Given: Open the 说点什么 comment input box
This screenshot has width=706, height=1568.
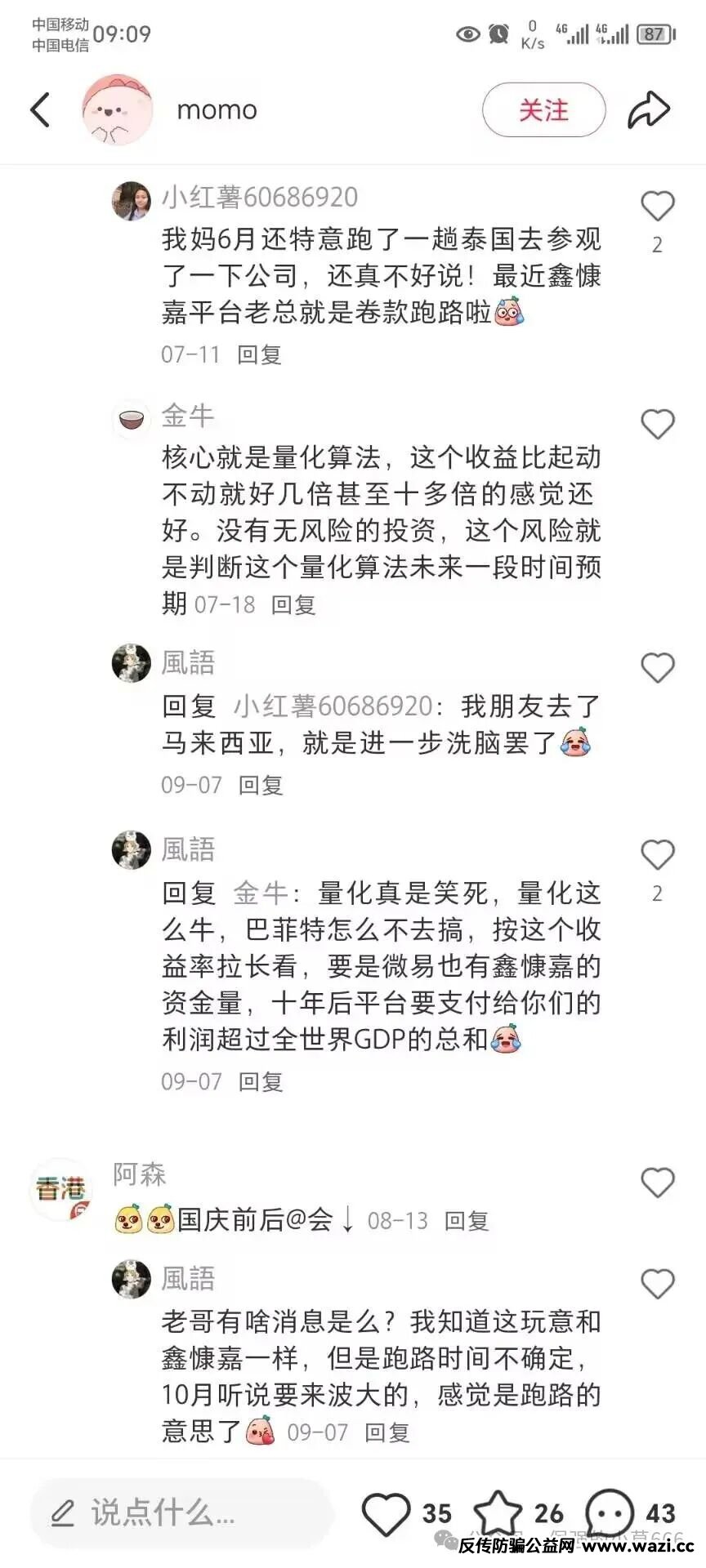Looking at the screenshot, I should 180,1513.
